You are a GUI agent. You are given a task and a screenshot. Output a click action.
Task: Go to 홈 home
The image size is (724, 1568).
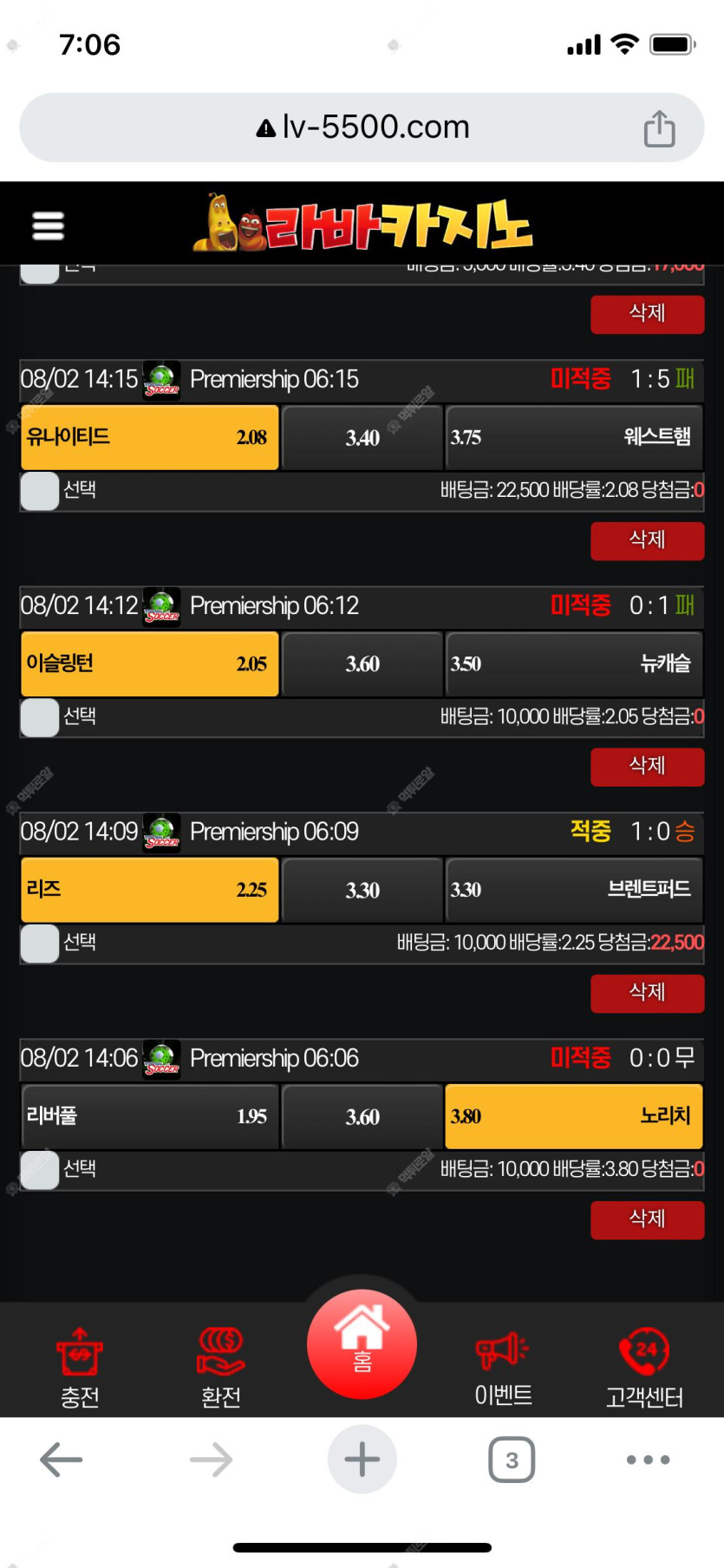point(362,1343)
